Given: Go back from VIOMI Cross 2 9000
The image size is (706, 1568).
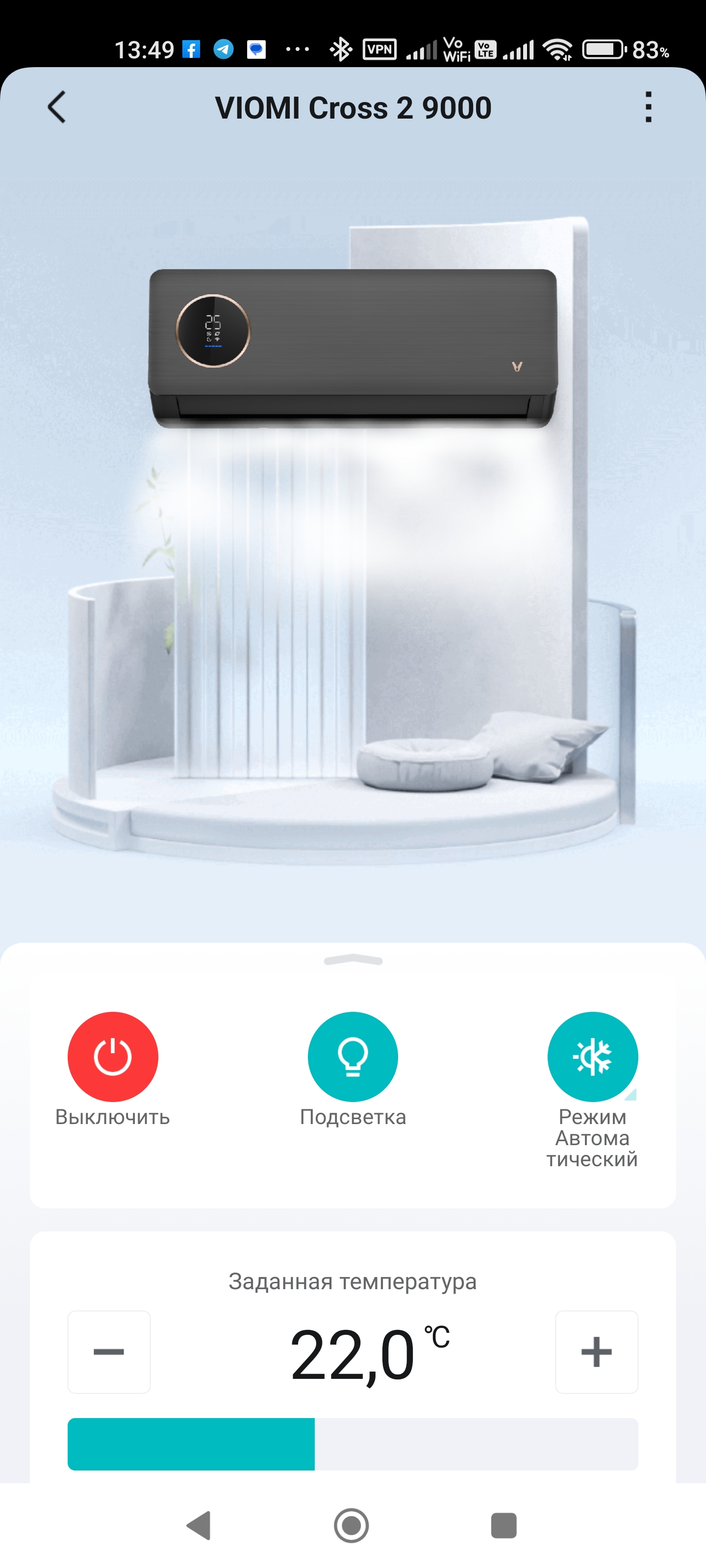Looking at the screenshot, I should click(x=57, y=107).
